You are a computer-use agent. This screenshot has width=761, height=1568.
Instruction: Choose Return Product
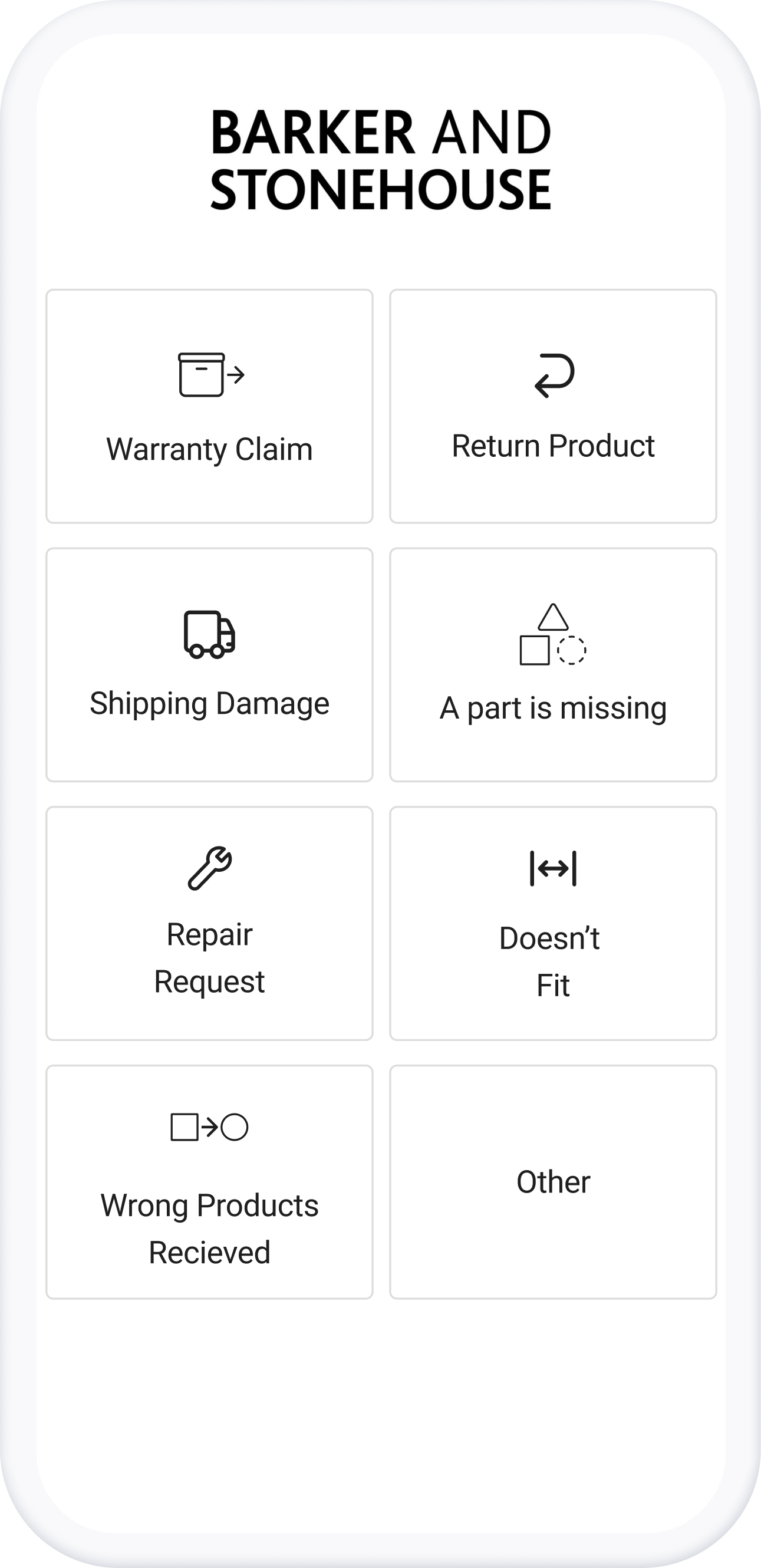pyautogui.click(x=553, y=406)
